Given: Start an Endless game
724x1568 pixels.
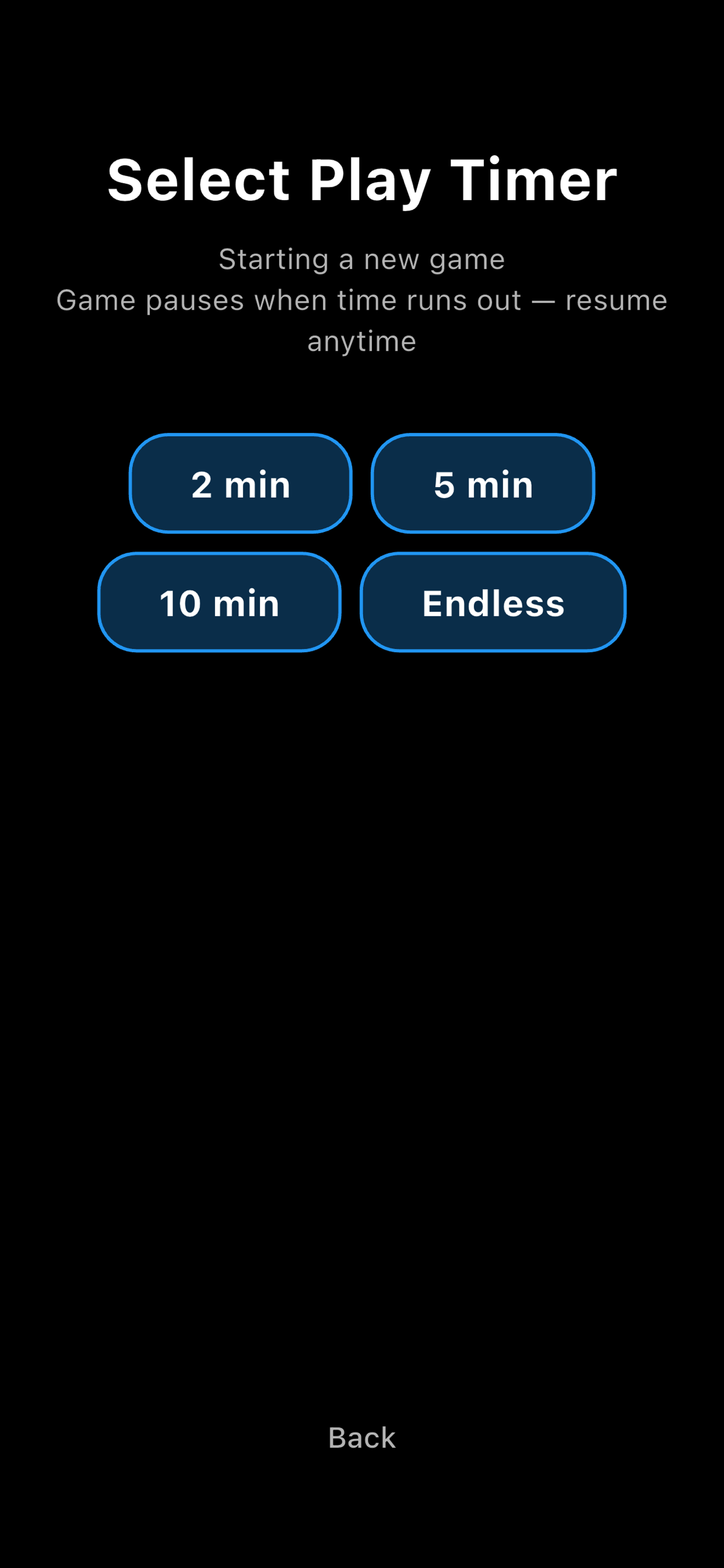Looking at the screenshot, I should (x=493, y=602).
